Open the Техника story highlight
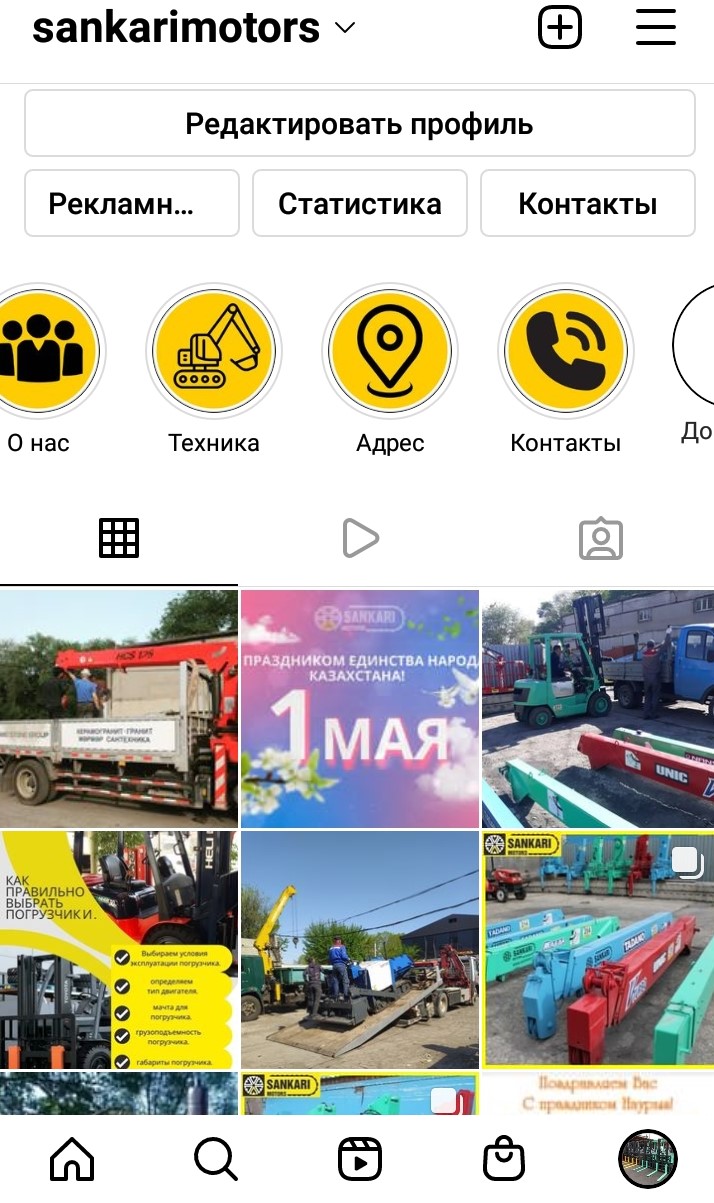 (214, 351)
